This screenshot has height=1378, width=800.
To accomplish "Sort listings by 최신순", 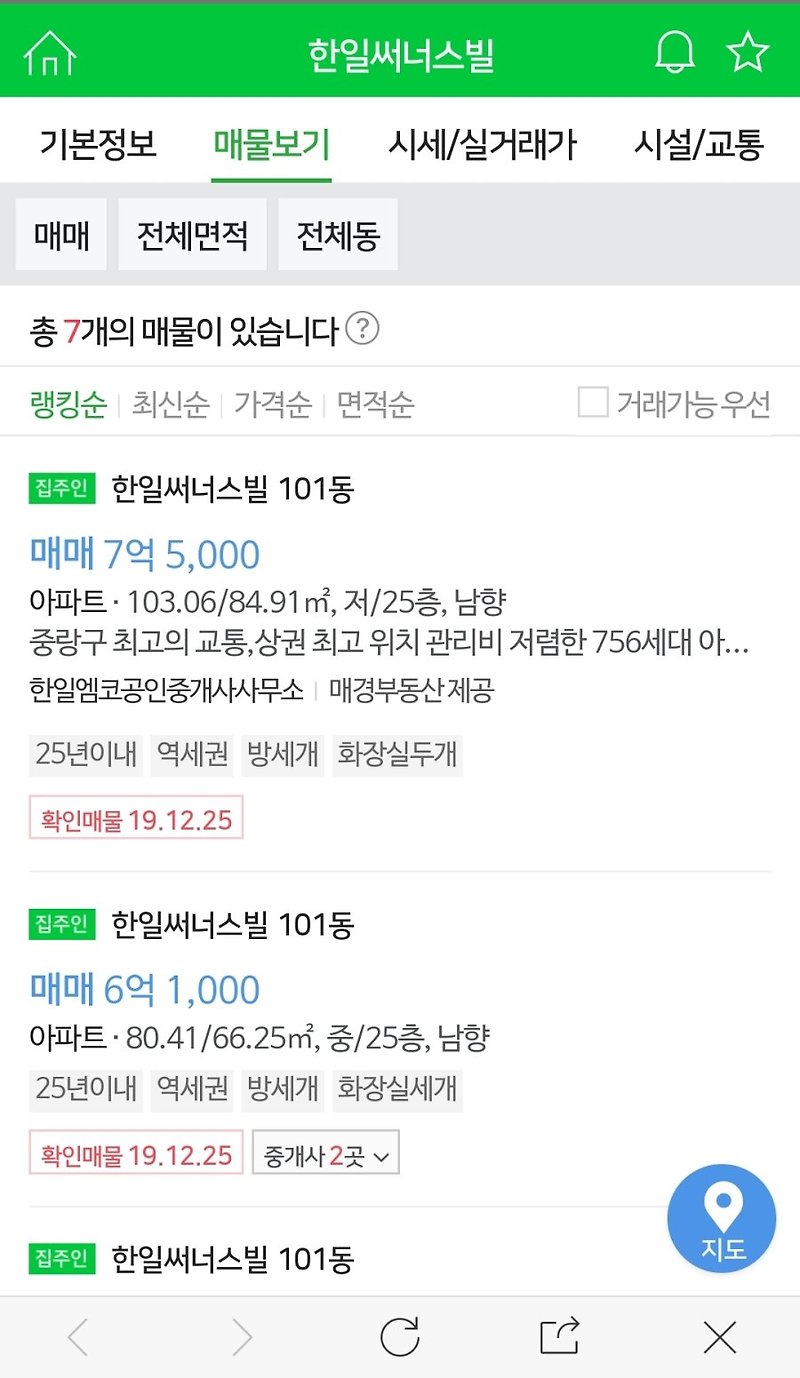I will coord(170,405).
